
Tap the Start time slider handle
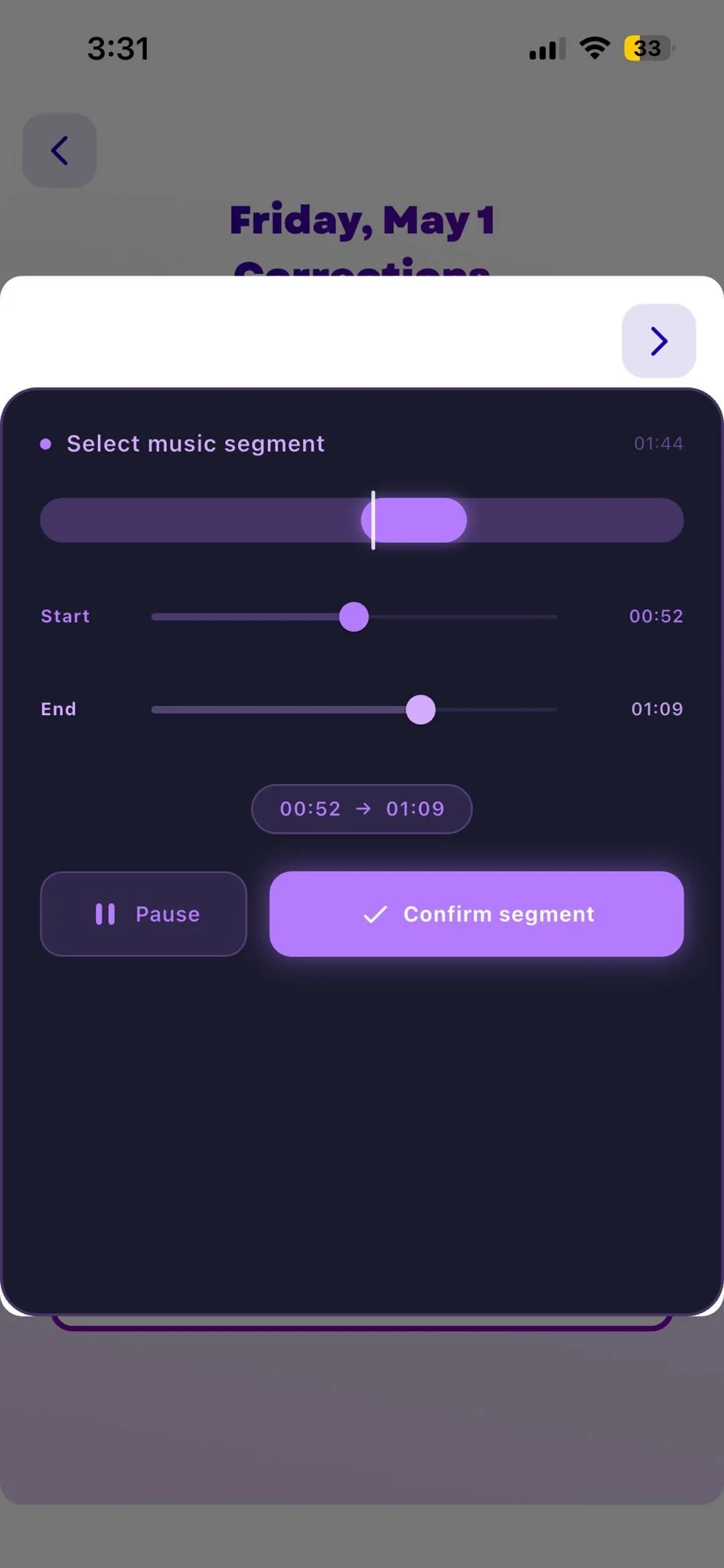click(354, 616)
